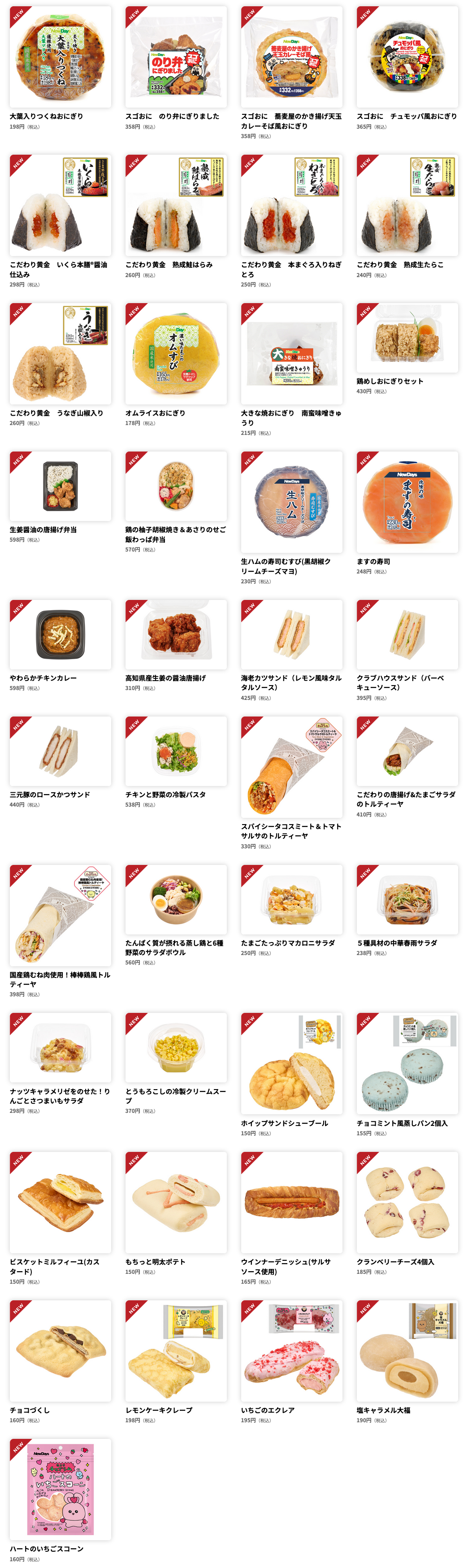Select 三元豚のロースかつサンド item
Viewport: 468px width, 1568px height.
click(60, 751)
